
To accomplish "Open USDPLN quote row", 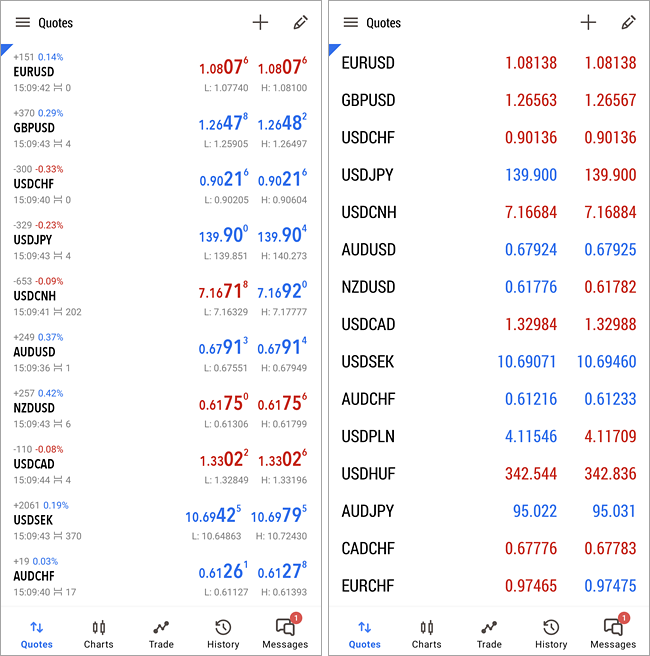I will (x=486, y=436).
